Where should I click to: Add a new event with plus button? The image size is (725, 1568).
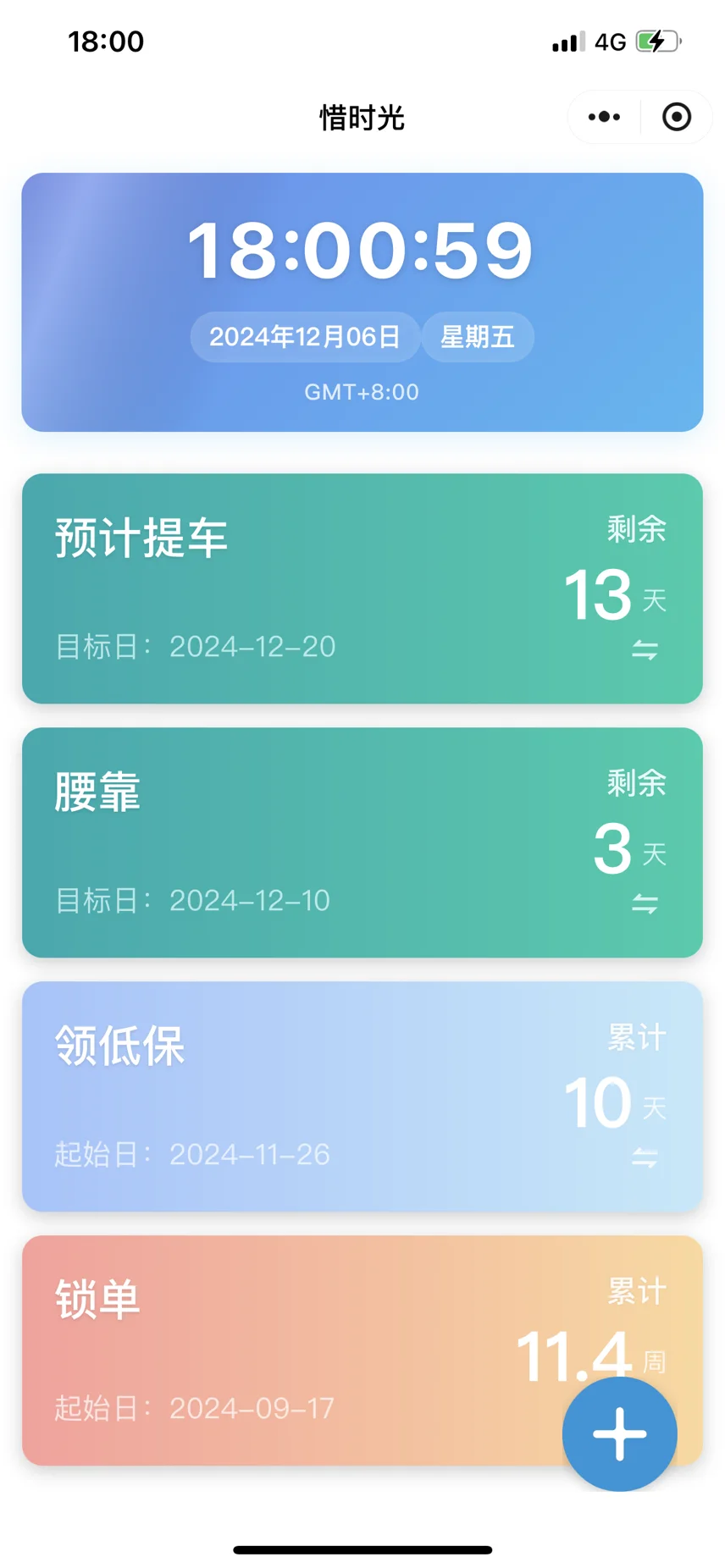click(x=620, y=1434)
